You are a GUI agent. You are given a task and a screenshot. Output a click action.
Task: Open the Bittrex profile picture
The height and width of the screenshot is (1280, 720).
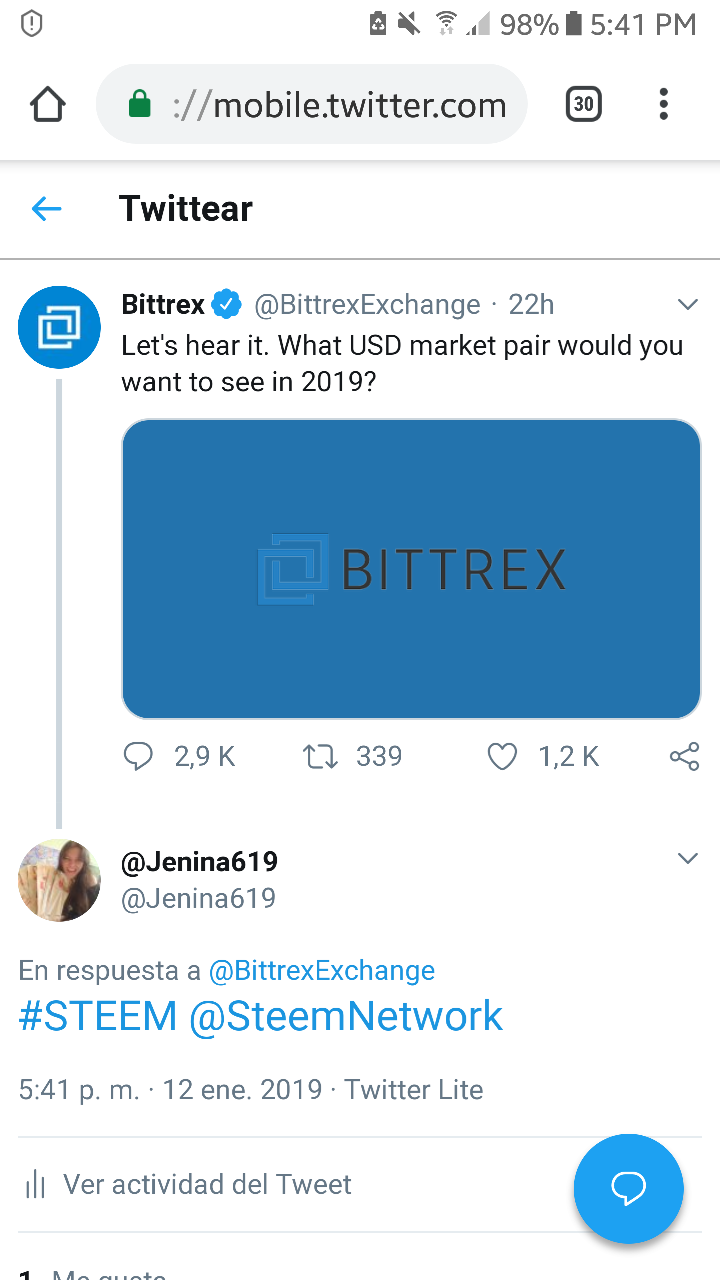pyautogui.click(x=60, y=327)
